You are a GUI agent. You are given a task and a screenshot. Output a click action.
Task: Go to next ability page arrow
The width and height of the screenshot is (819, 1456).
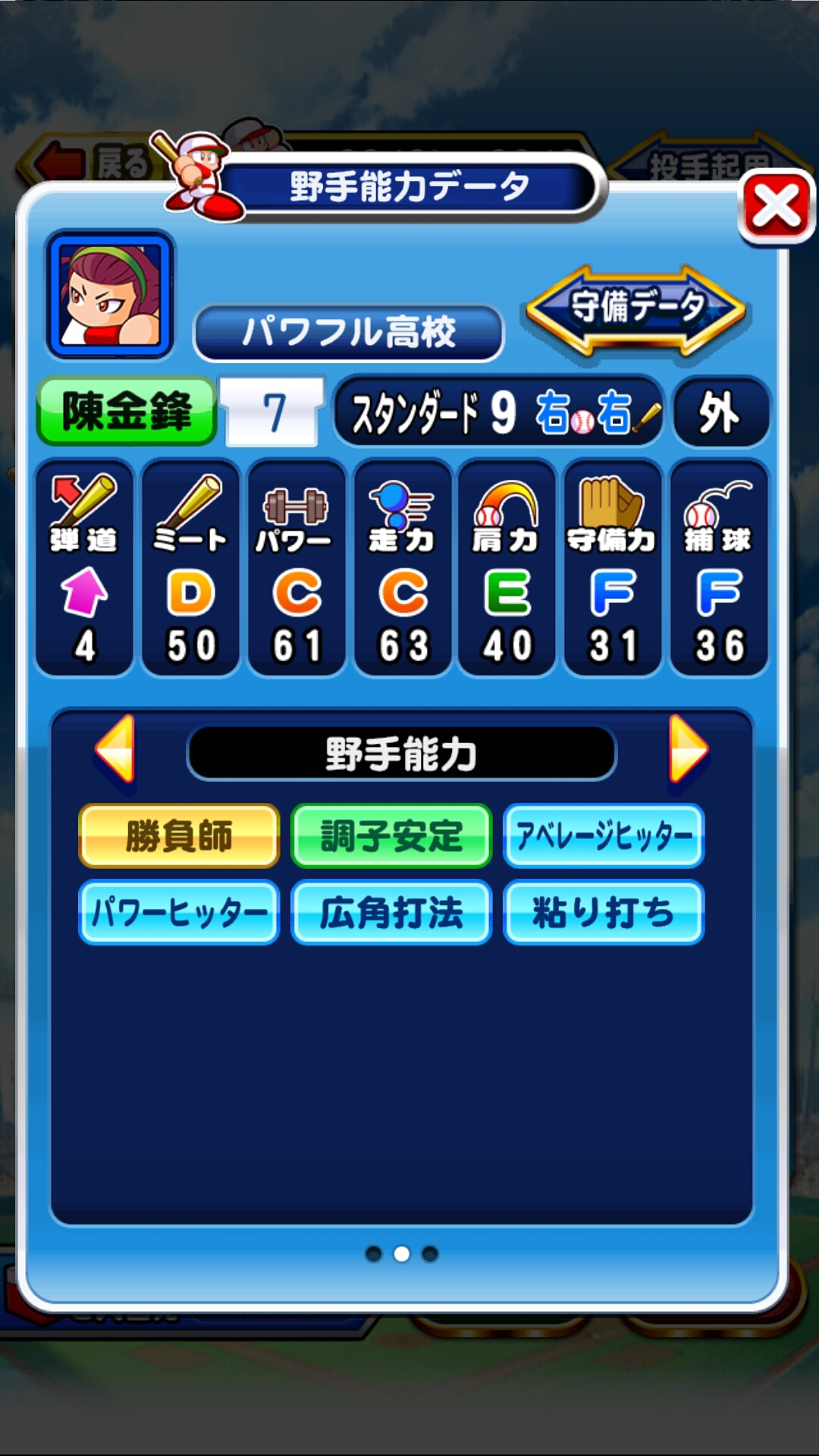pos(688,749)
